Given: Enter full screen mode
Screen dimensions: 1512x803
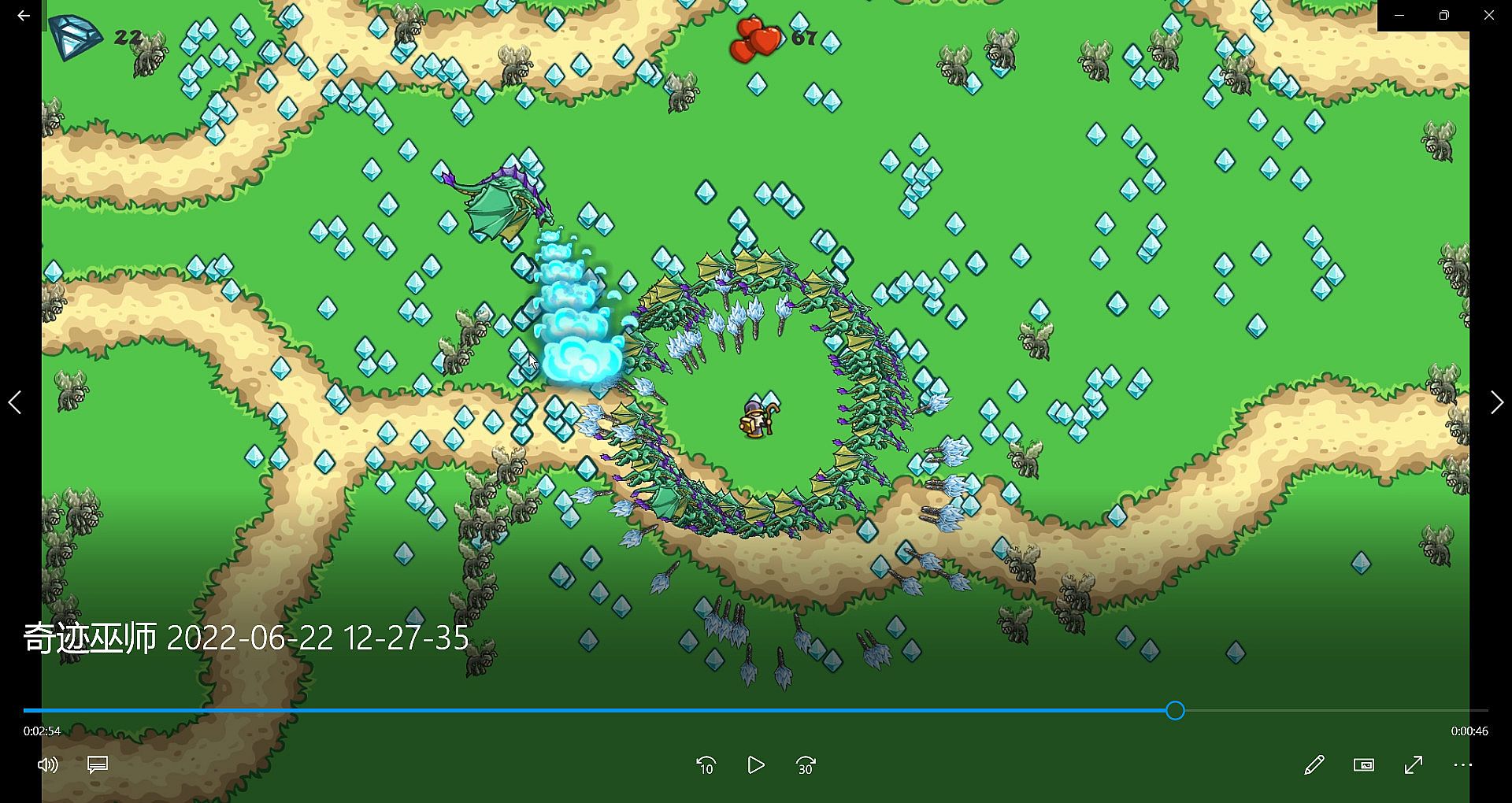Looking at the screenshot, I should point(1414,765).
